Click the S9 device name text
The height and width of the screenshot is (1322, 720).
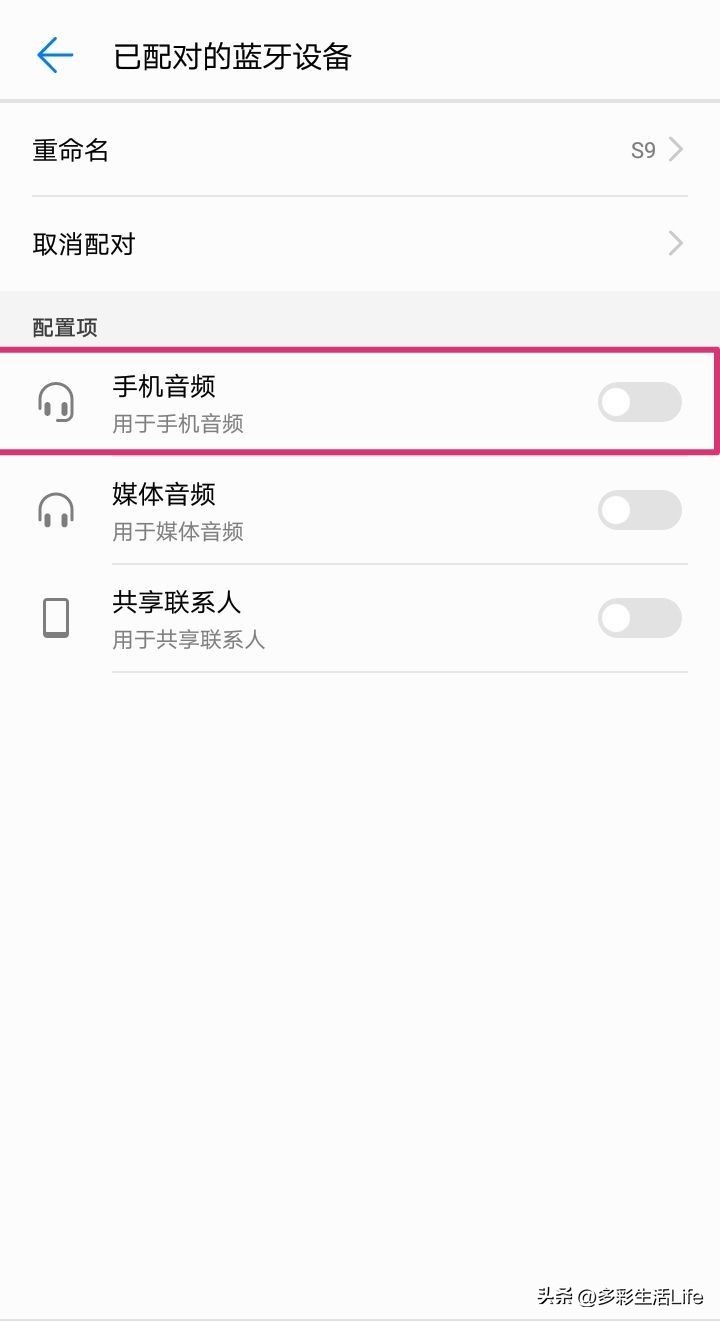[x=644, y=148]
